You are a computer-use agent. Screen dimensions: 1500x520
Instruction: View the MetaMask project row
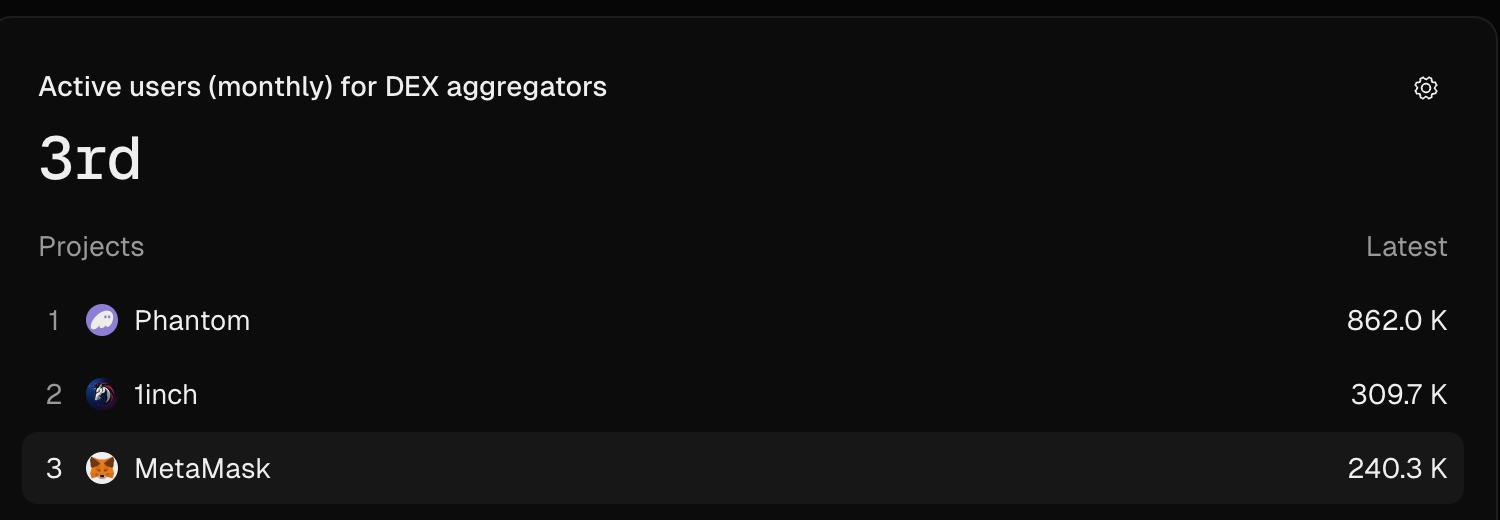pos(202,468)
